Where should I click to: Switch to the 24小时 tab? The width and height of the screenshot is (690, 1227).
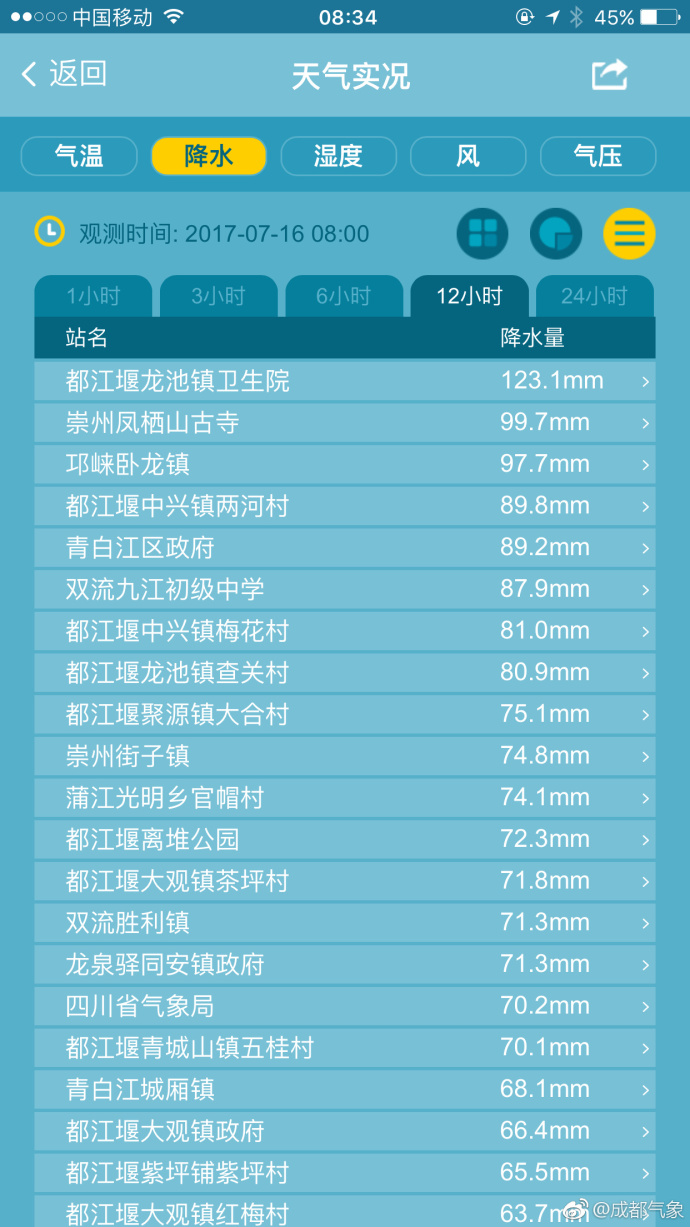click(594, 296)
